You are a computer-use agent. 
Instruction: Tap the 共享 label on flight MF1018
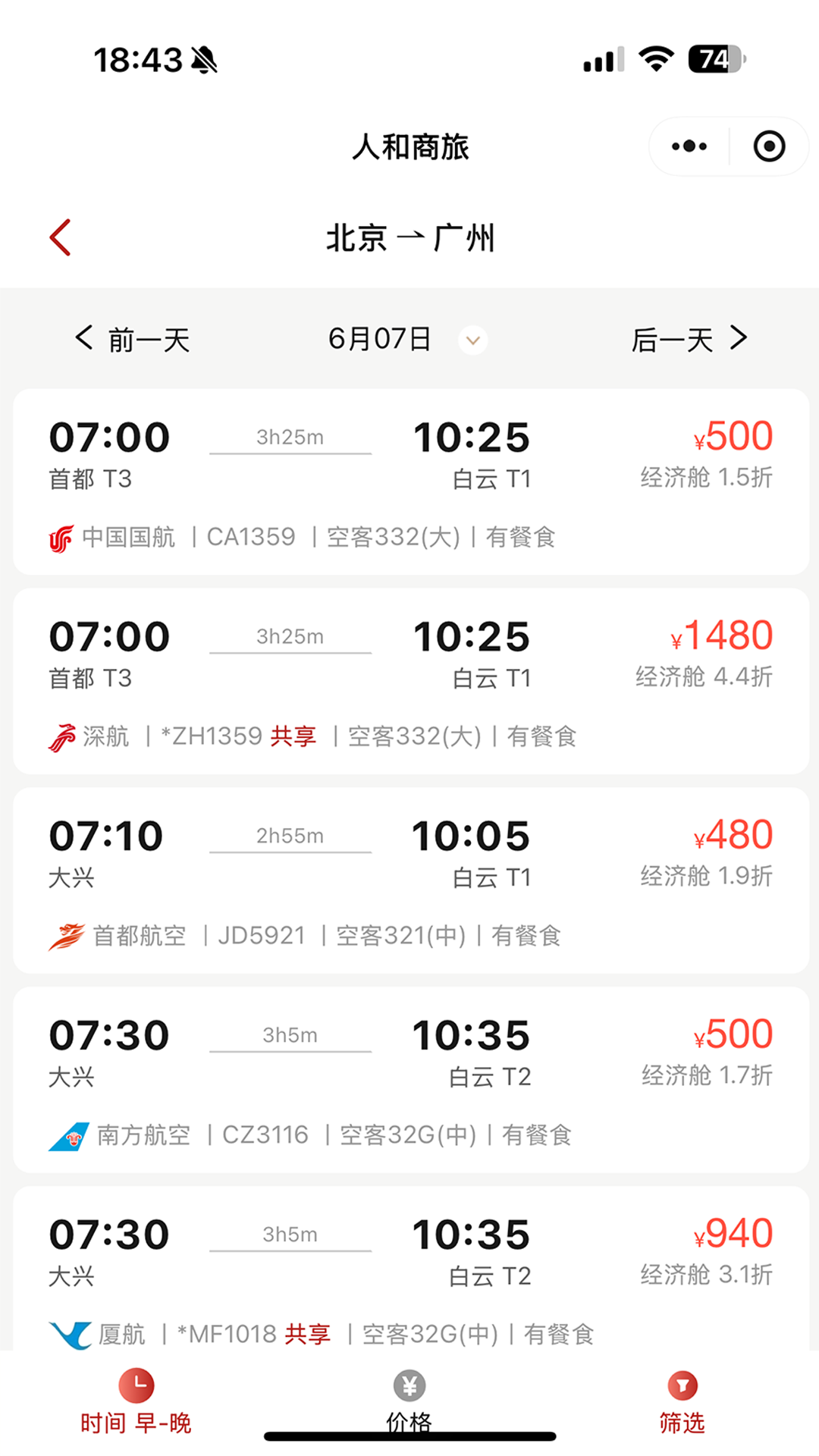point(308,1333)
